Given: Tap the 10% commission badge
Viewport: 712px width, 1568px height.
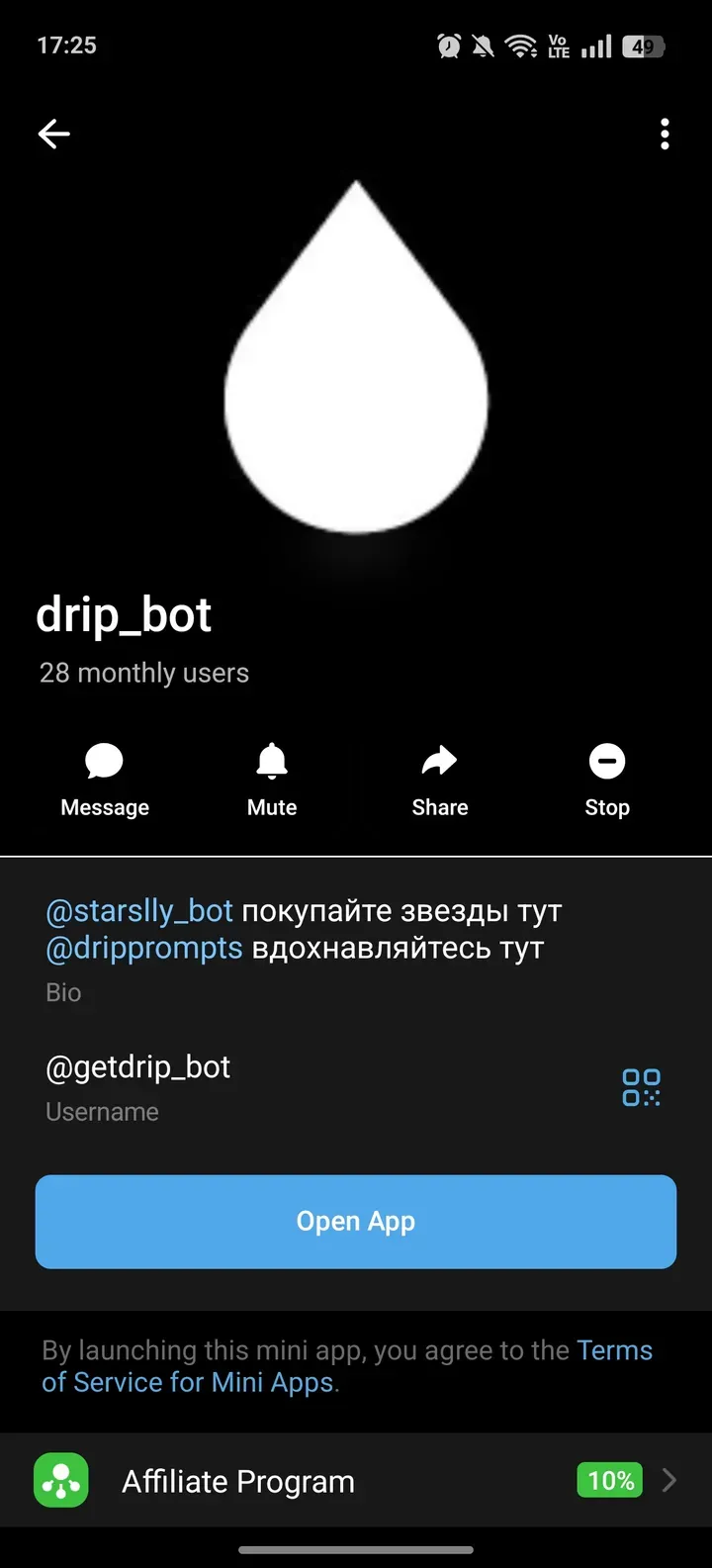Looking at the screenshot, I should tap(608, 1481).
